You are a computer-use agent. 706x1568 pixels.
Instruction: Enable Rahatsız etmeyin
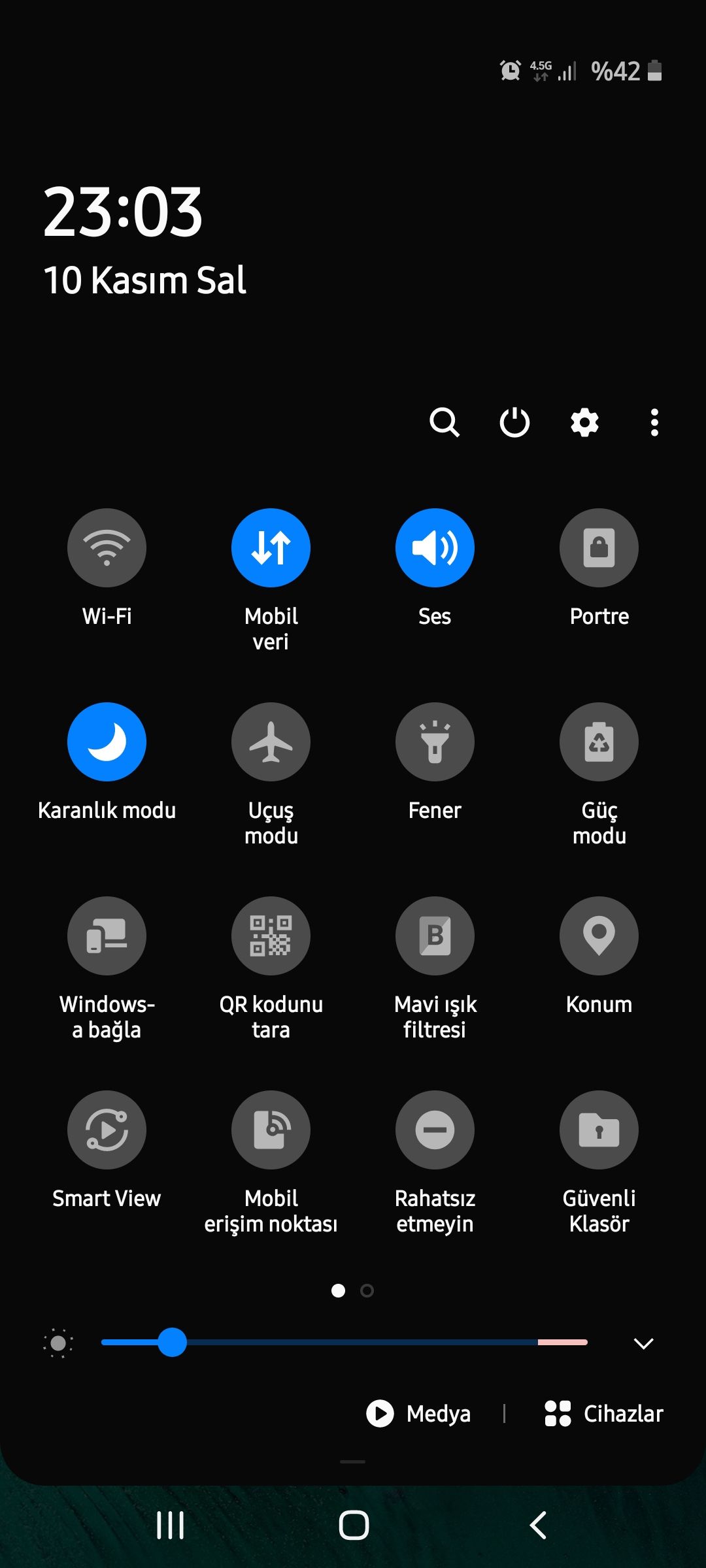[x=435, y=1130]
